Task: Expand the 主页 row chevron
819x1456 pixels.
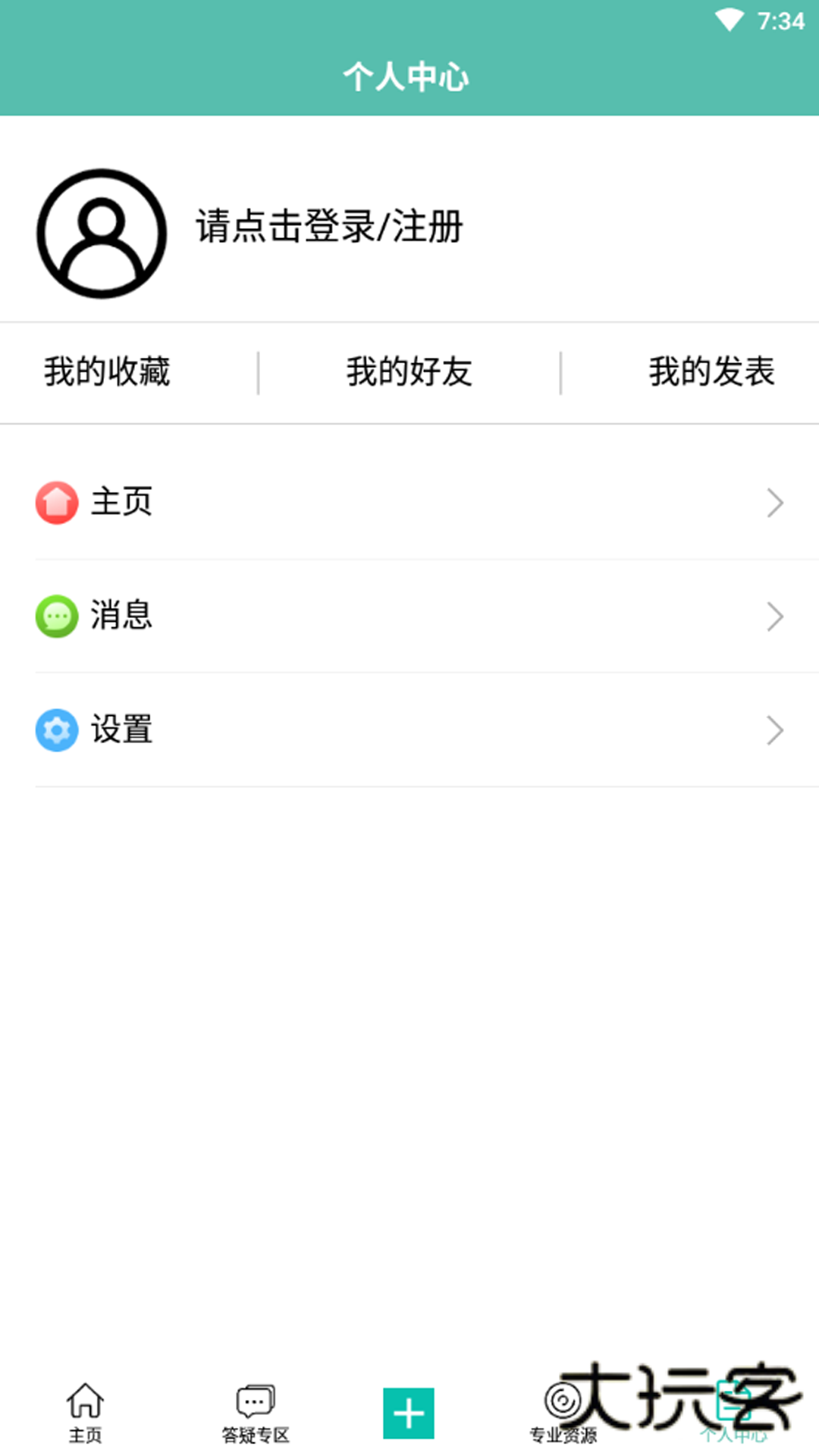Action: point(775,501)
